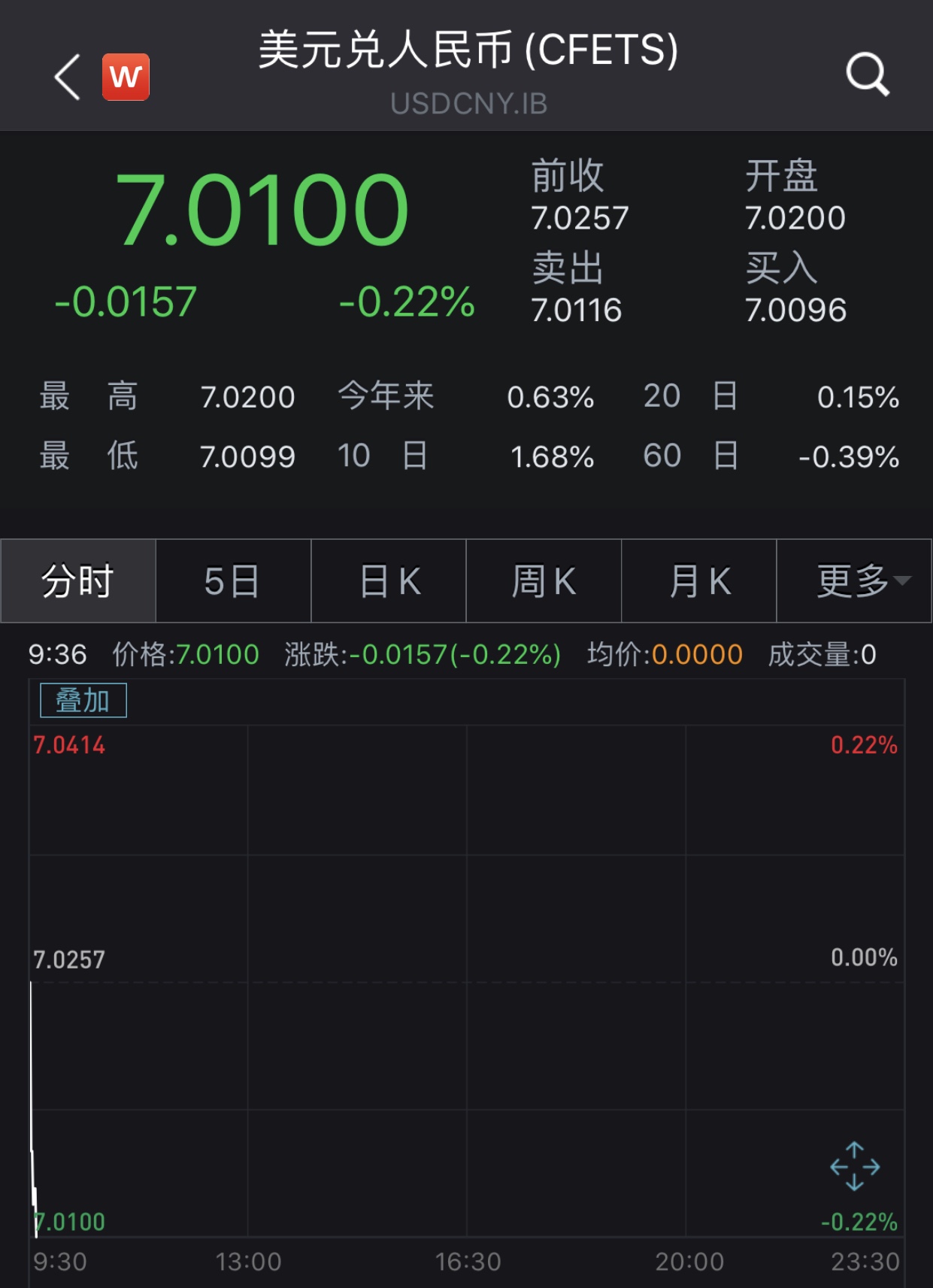933x1288 pixels.
Task: Tap 买入 buy price 7.0096
Action: click(795, 308)
